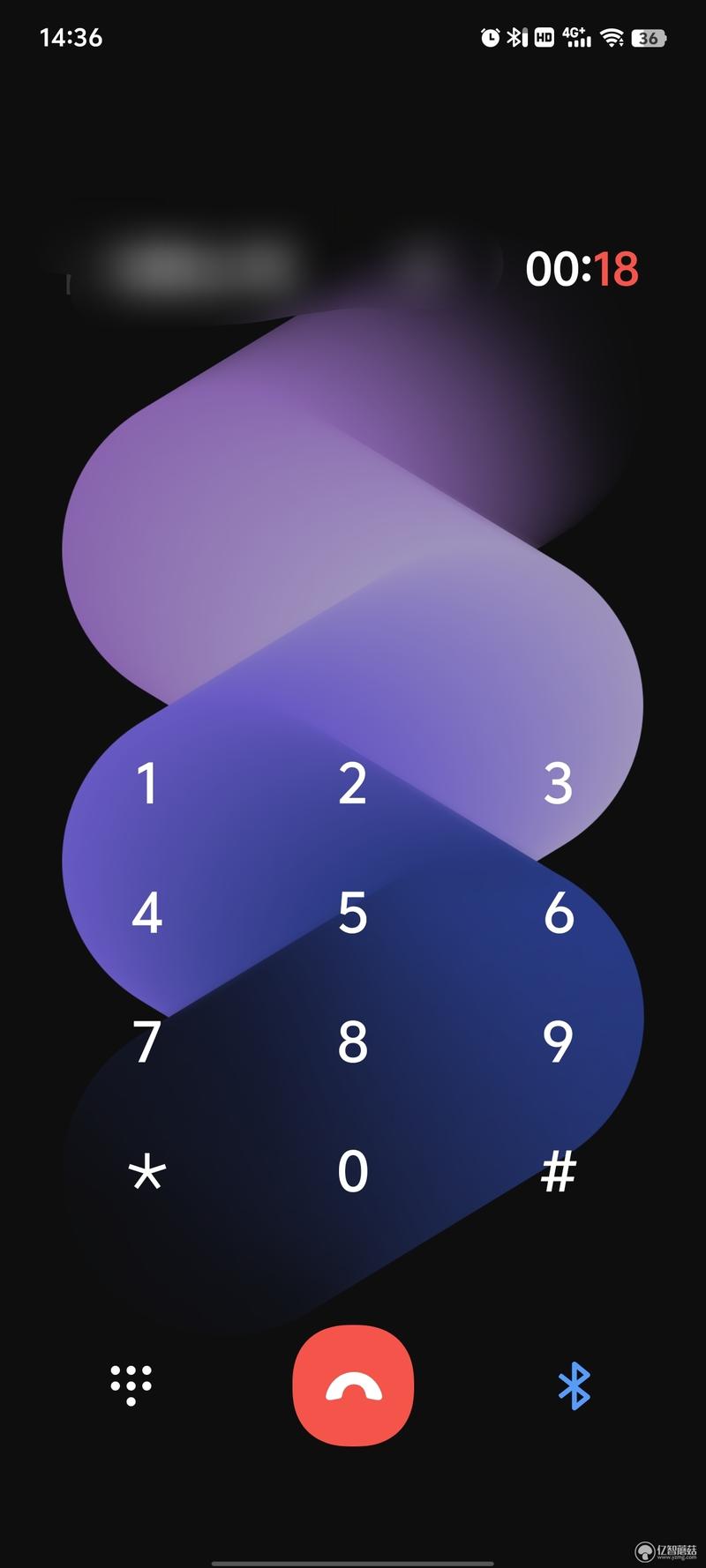
Task: Dial digit 1 on keypad
Action: 147,783
